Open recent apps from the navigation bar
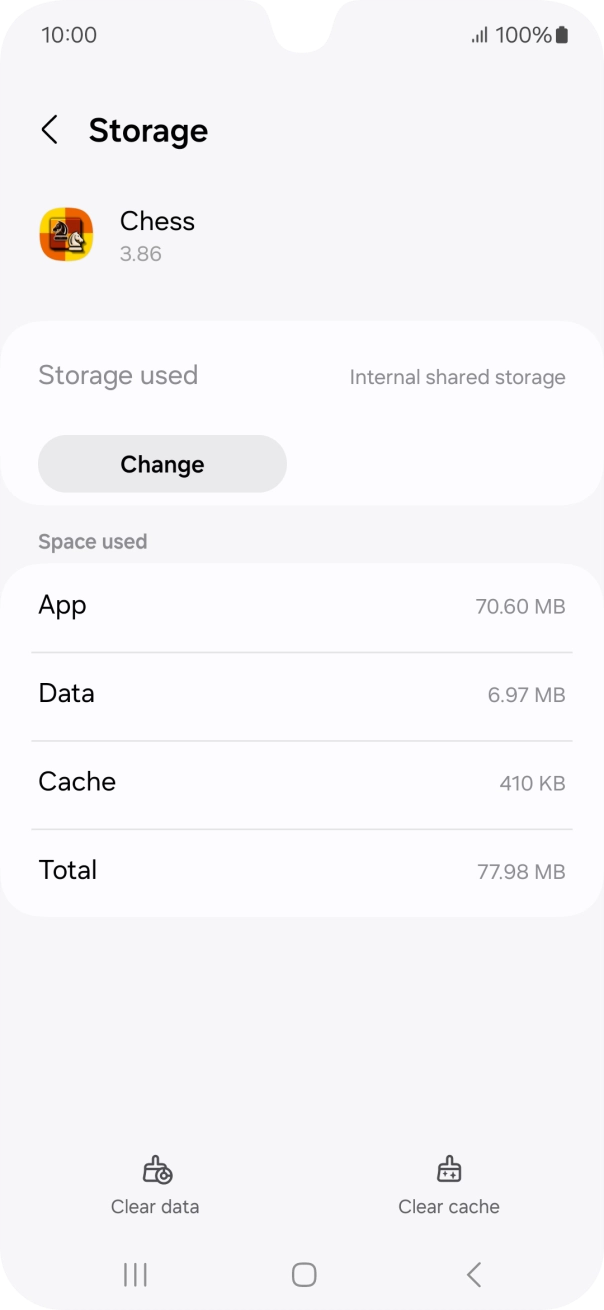The height and width of the screenshot is (1310, 604). (135, 1274)
